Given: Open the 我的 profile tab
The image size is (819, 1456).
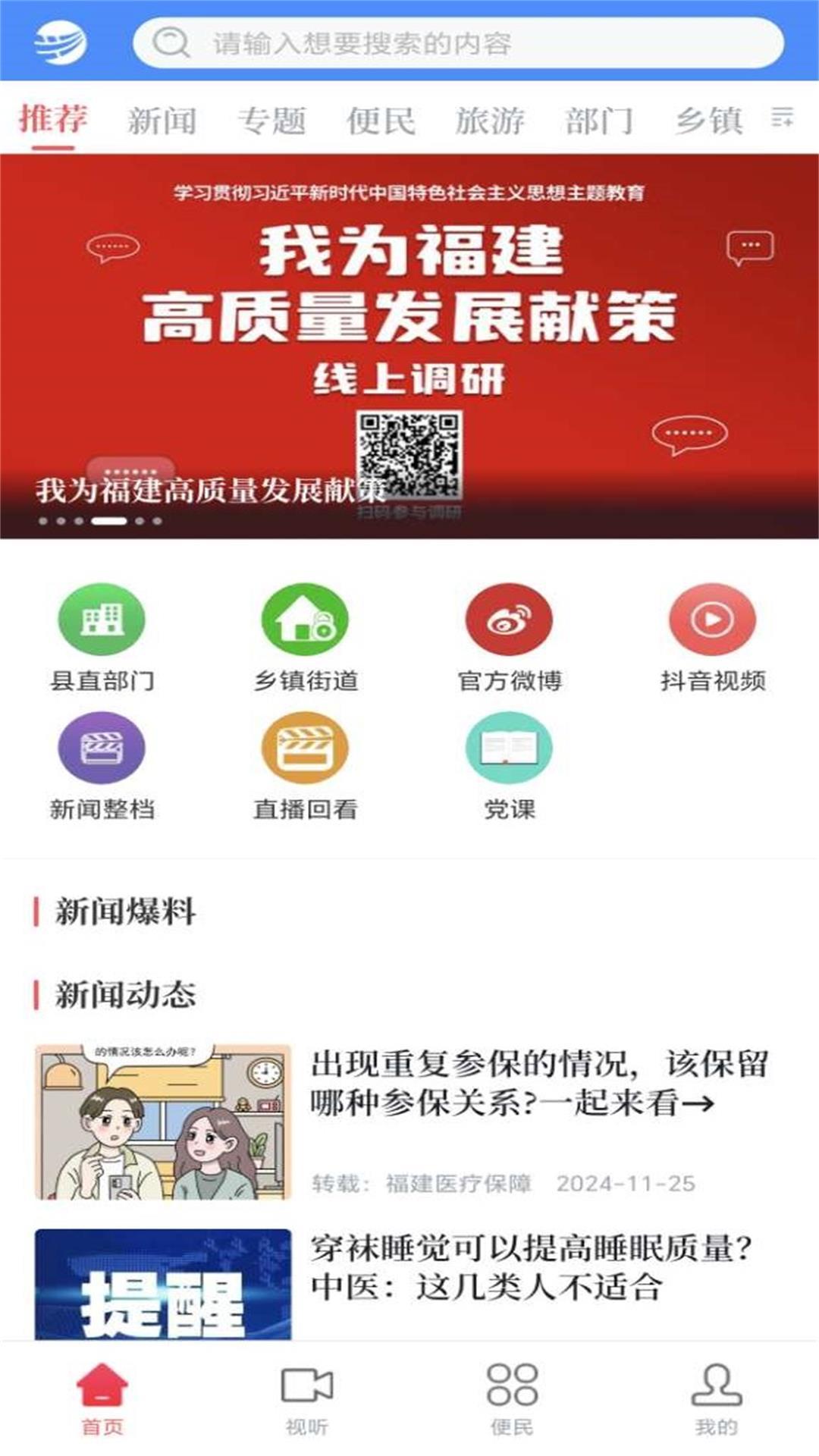Looking at the screenshot, I should click(717, 1400).
